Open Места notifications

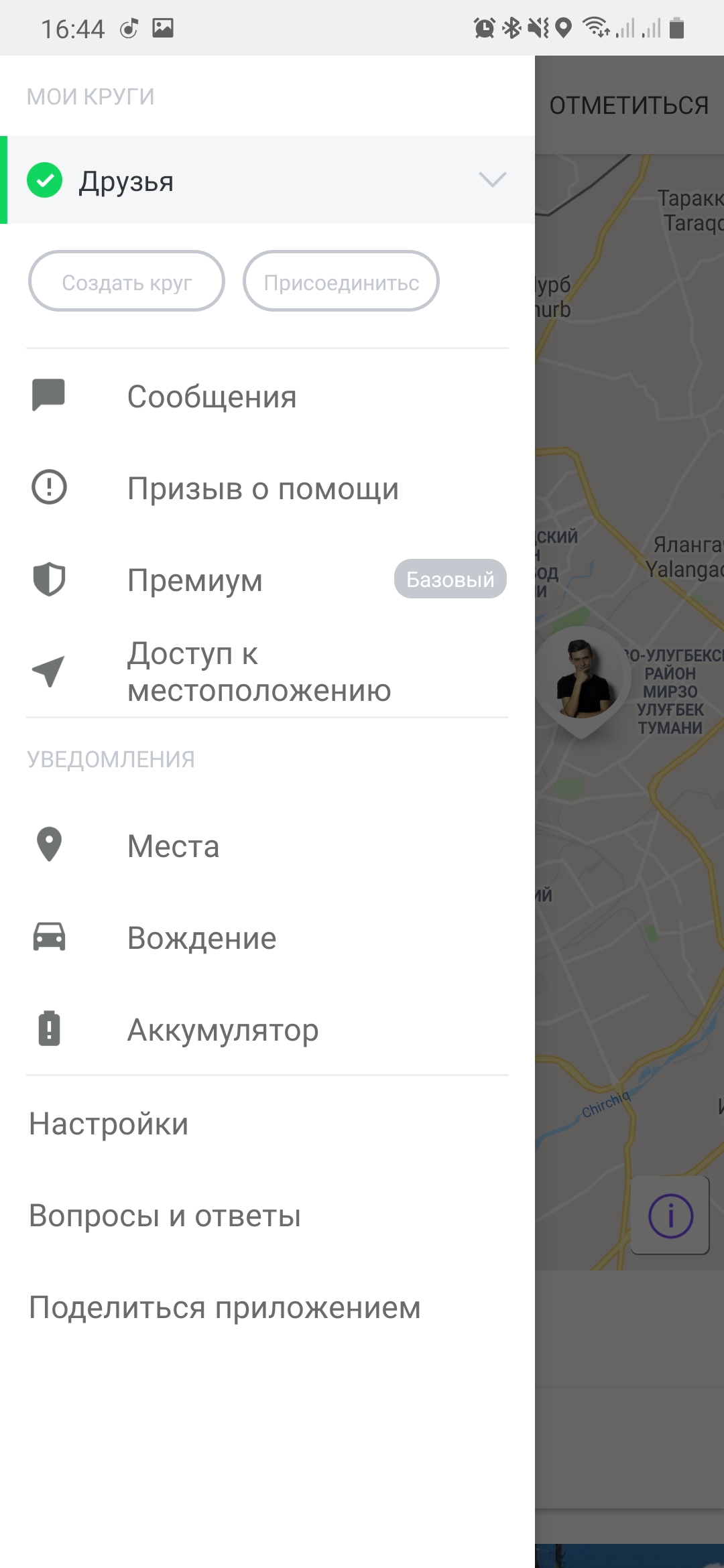point(174,846)
